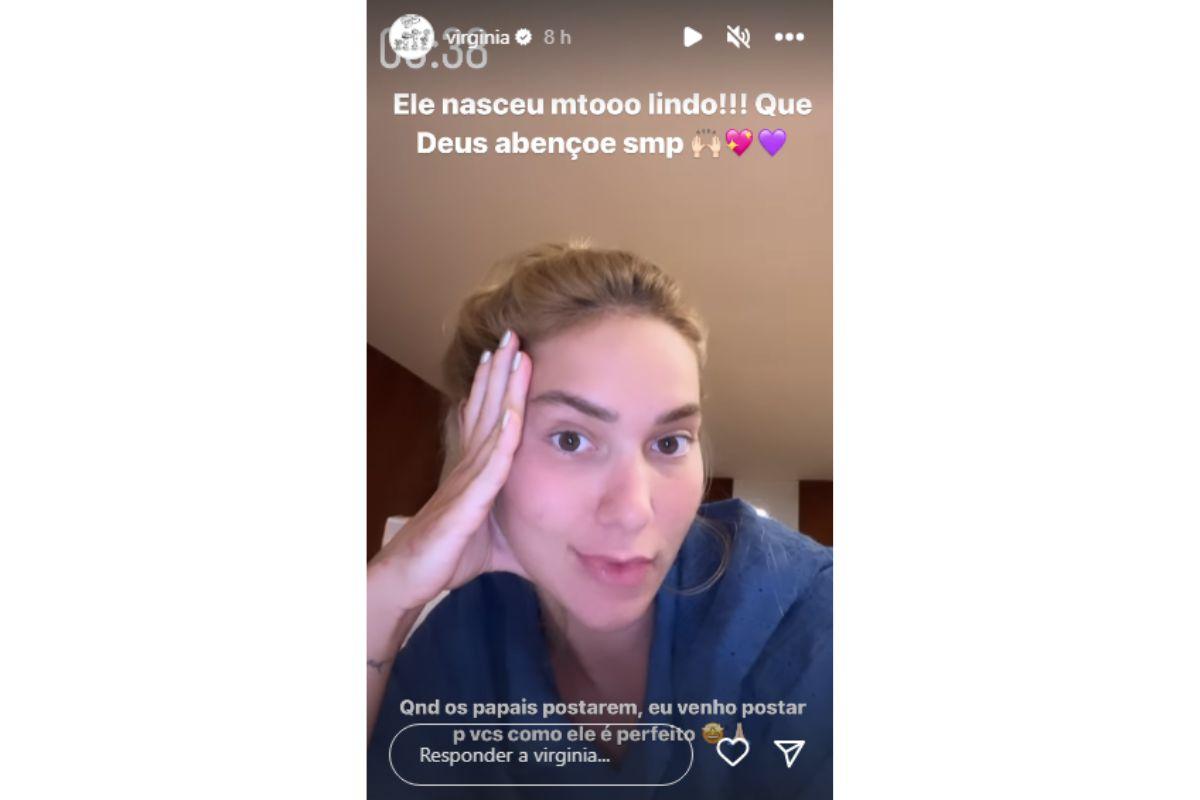The width and height of the screenshot is (1200, 800).
Task: Open virginia's profile picture
Action: pos(411,37)
